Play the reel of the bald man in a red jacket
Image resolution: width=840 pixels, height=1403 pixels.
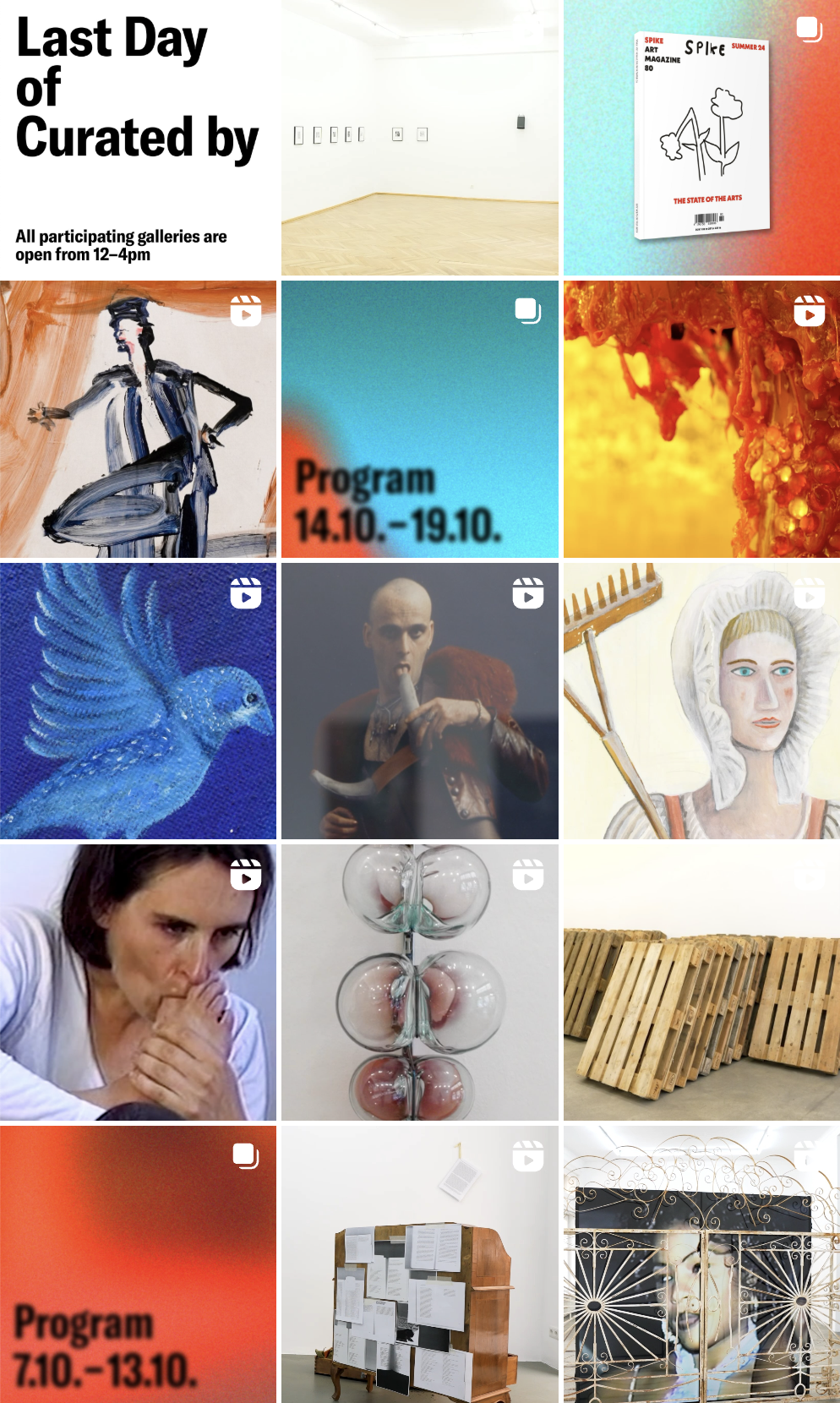pyautogui.click(x=420, y=701)
